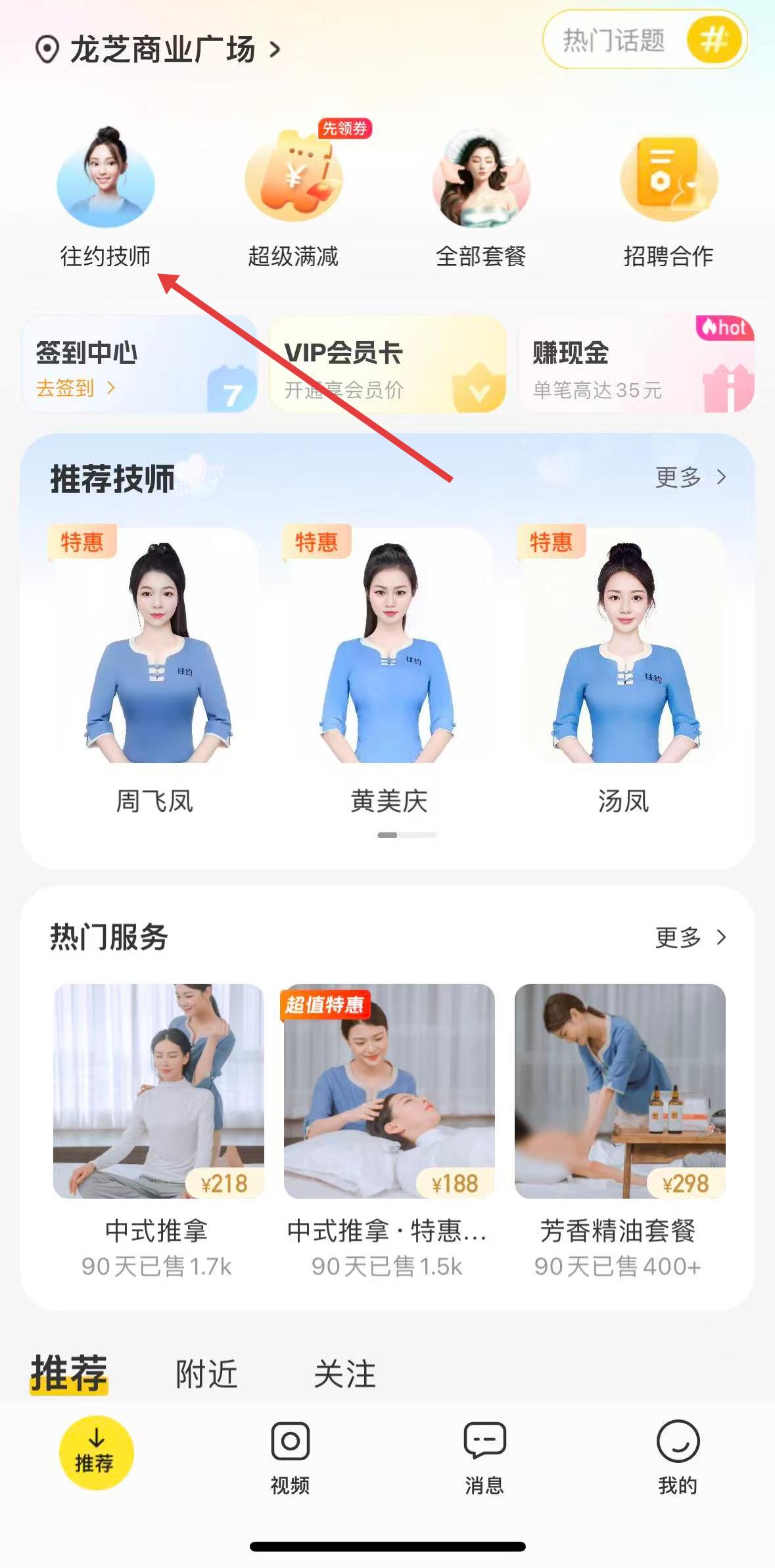Open the 热门话题 hot topics button
This screenshot has width=775, height=1568.
point(645,40)
